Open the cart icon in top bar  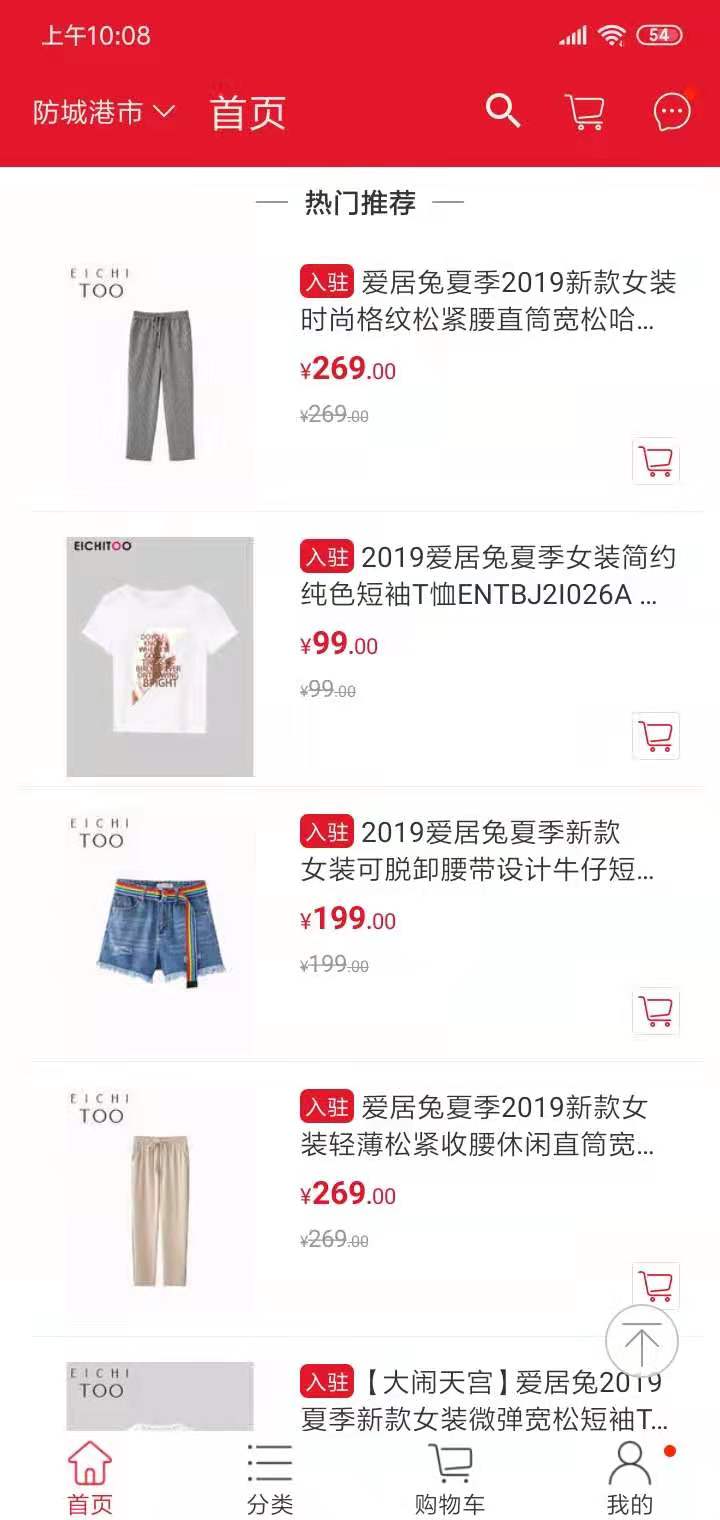[x=584, y=112]
